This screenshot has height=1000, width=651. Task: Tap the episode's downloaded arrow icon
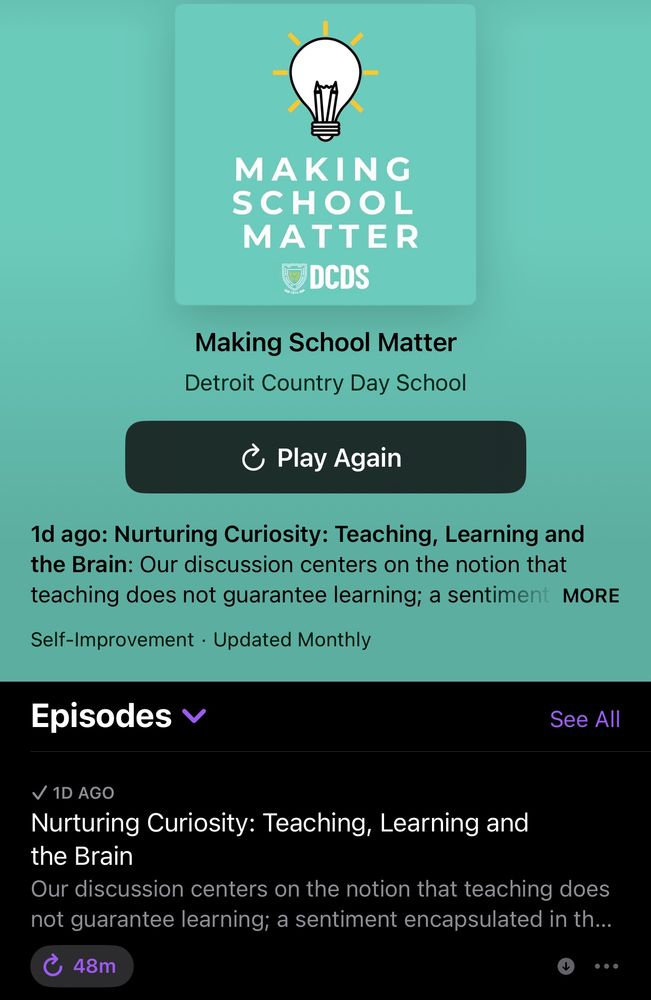[565, 966]
